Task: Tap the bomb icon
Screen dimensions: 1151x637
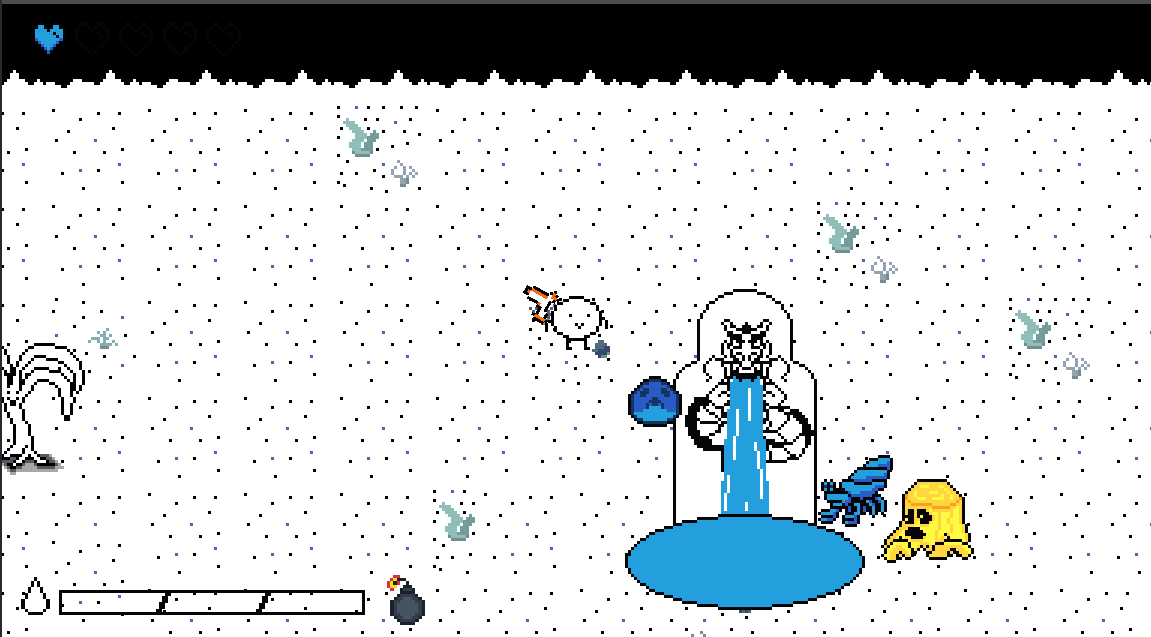Action: (406, 603)
